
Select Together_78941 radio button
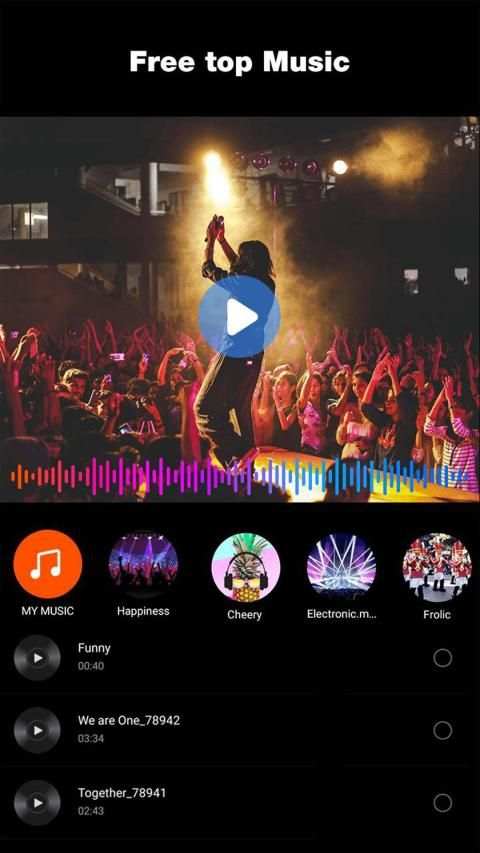(442, 803)
